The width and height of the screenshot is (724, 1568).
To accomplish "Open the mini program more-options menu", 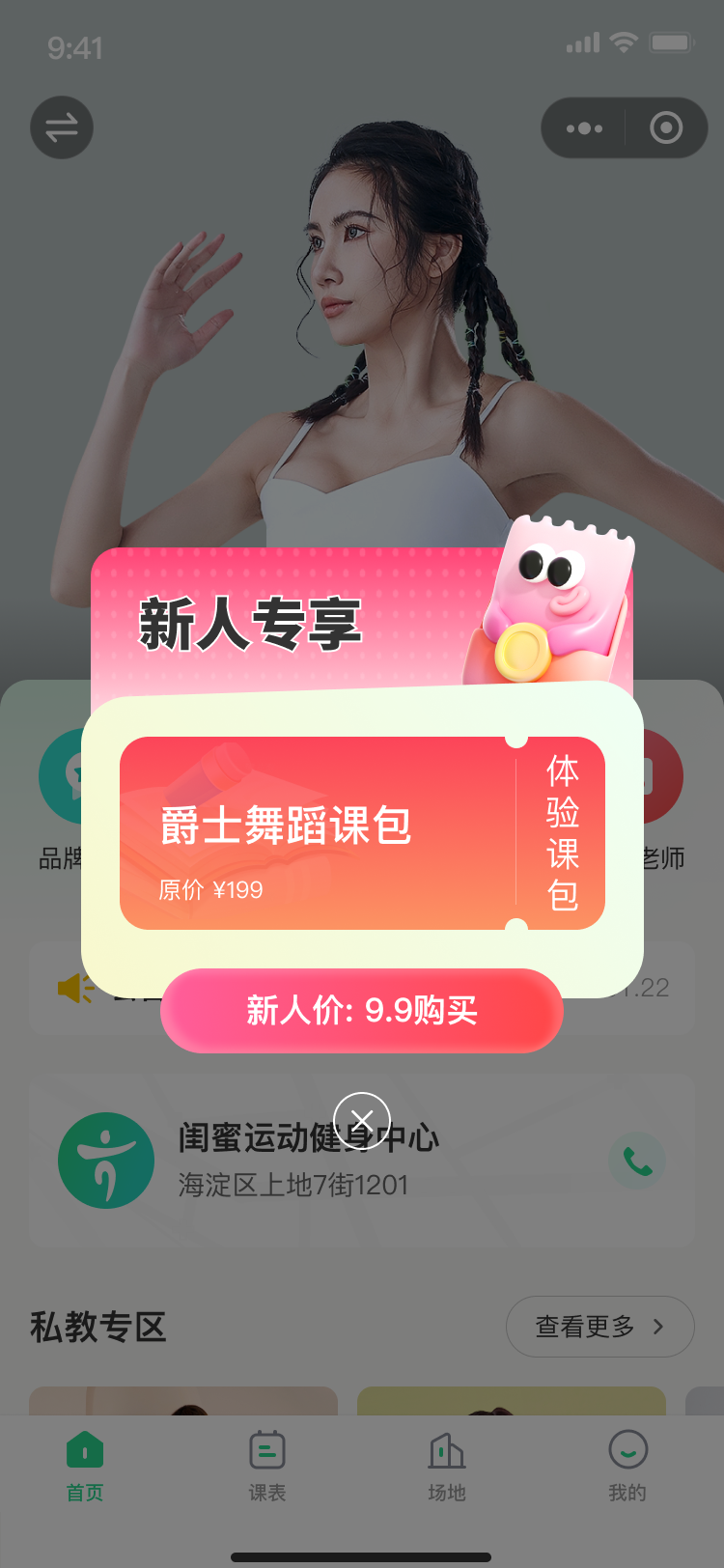I will click(x=584, y=128).
